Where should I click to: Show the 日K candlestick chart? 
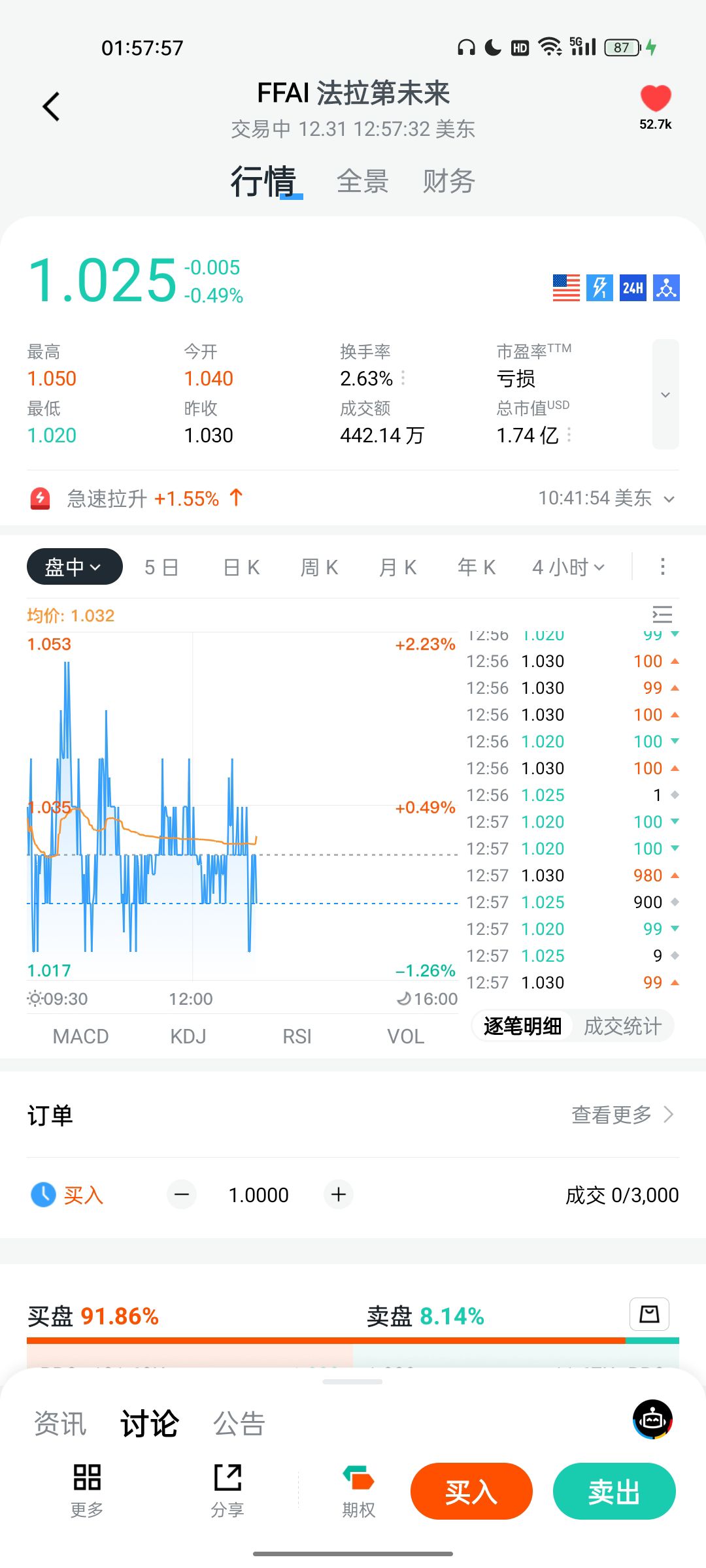242,567
